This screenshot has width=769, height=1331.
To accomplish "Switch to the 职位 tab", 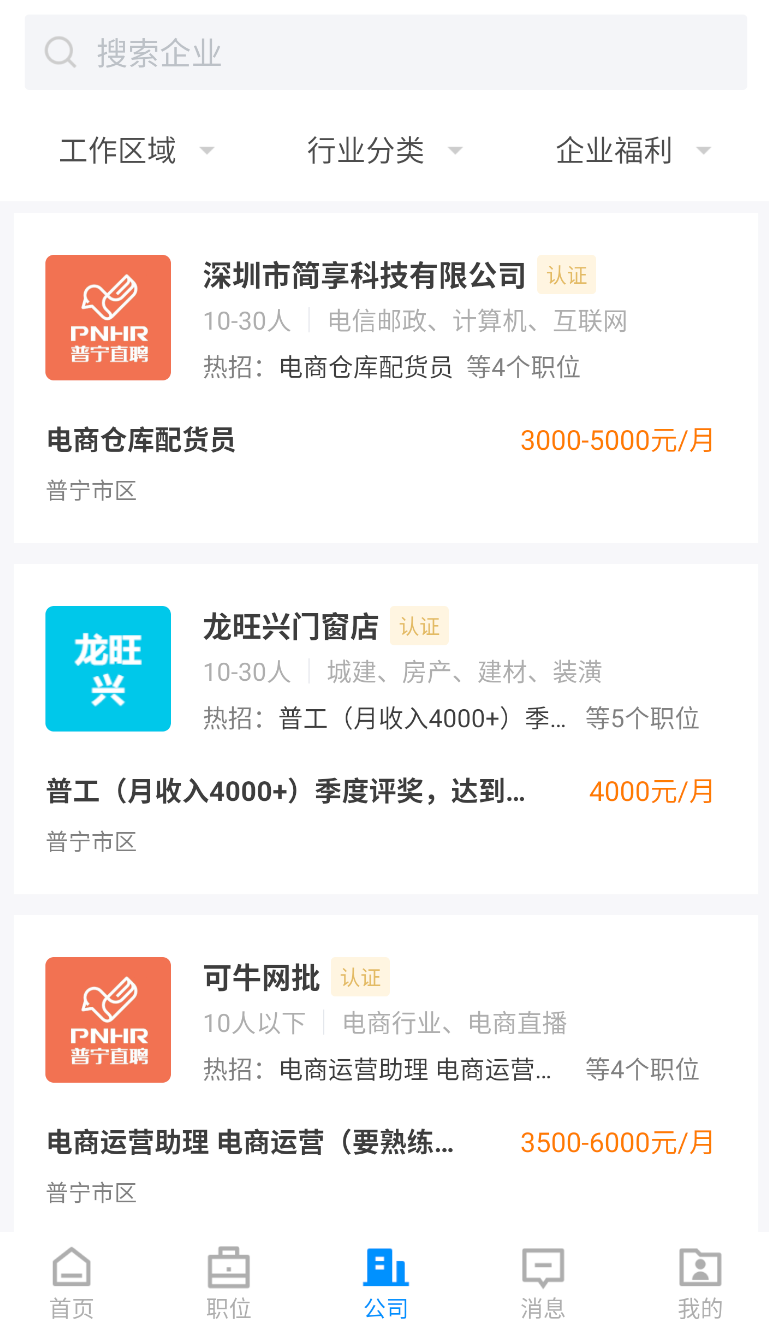I will pyautogui.click(x=229, y=1283).
